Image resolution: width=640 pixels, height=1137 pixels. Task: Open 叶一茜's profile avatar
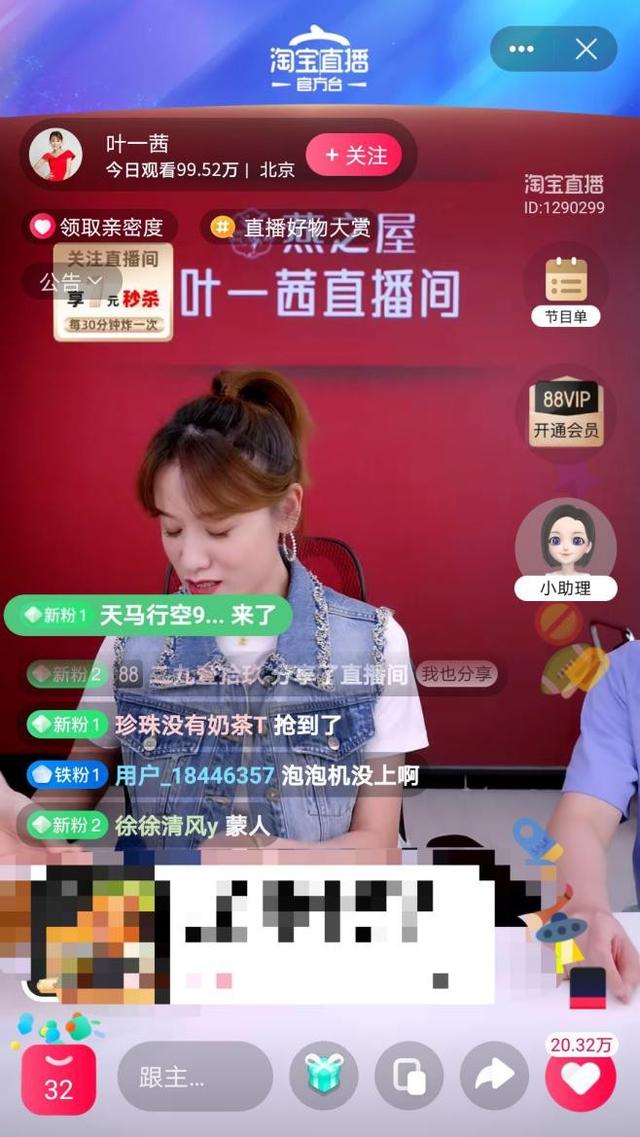[x=56, y=155]
